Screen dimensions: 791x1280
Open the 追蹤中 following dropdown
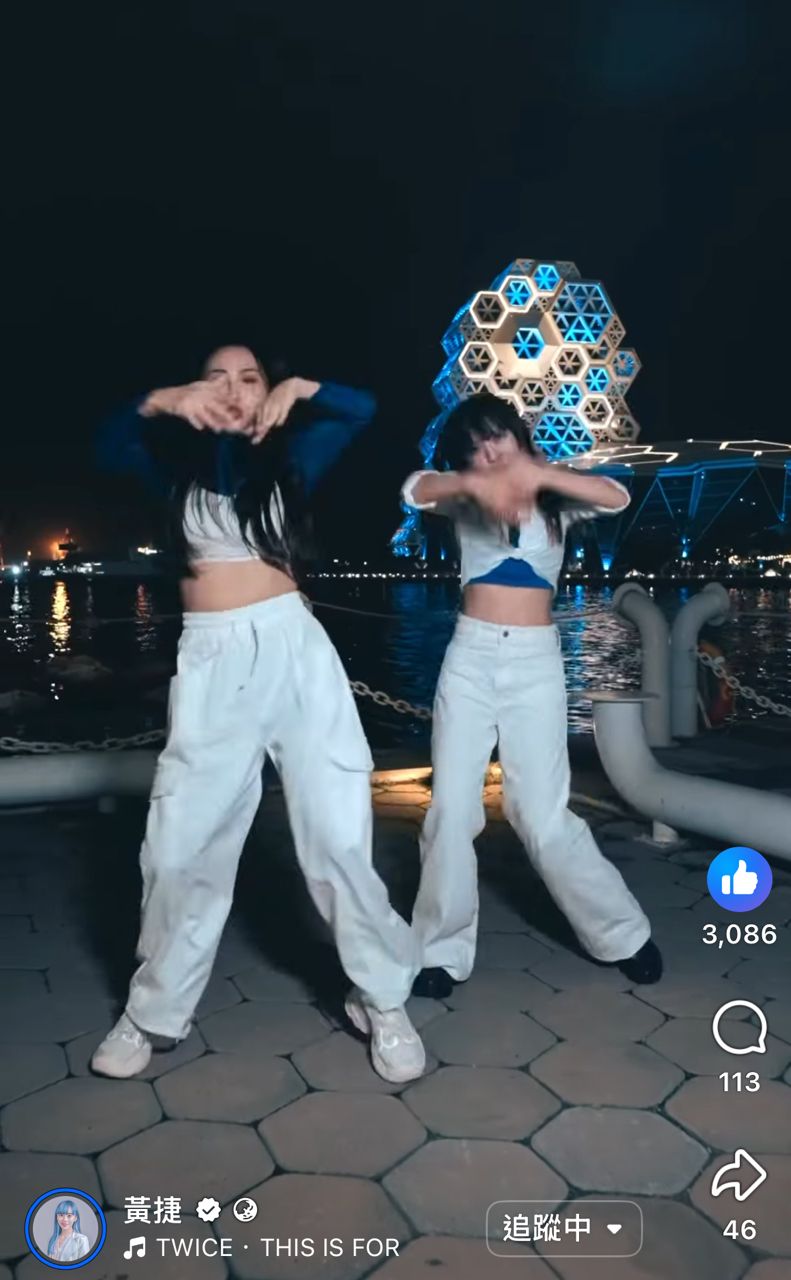pos(563,1228)
